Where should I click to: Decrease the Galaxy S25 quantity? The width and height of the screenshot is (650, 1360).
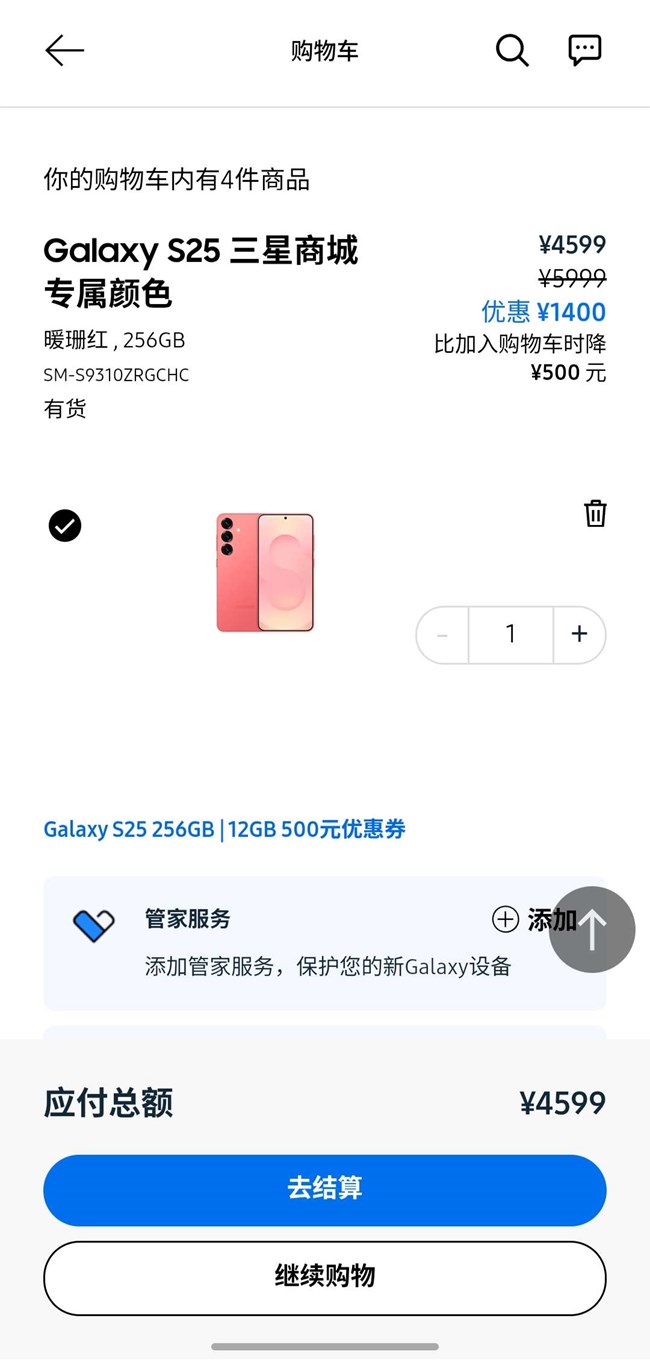(443, 634)
